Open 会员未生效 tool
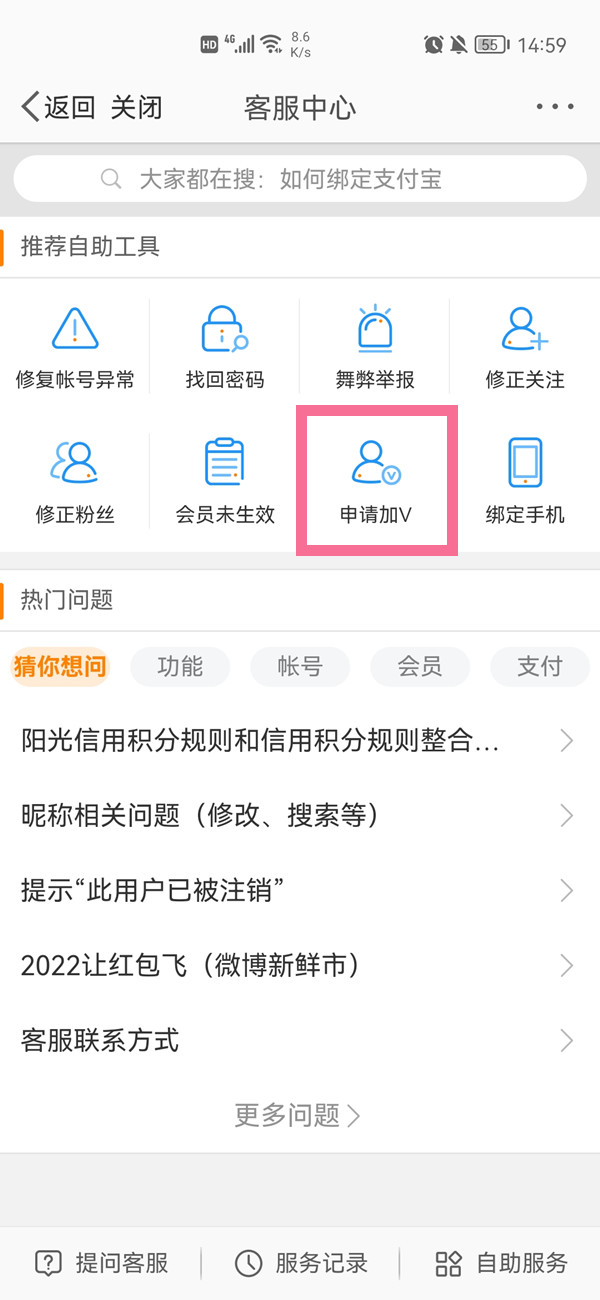The image size is (600, 1300). tap(225, 482)
